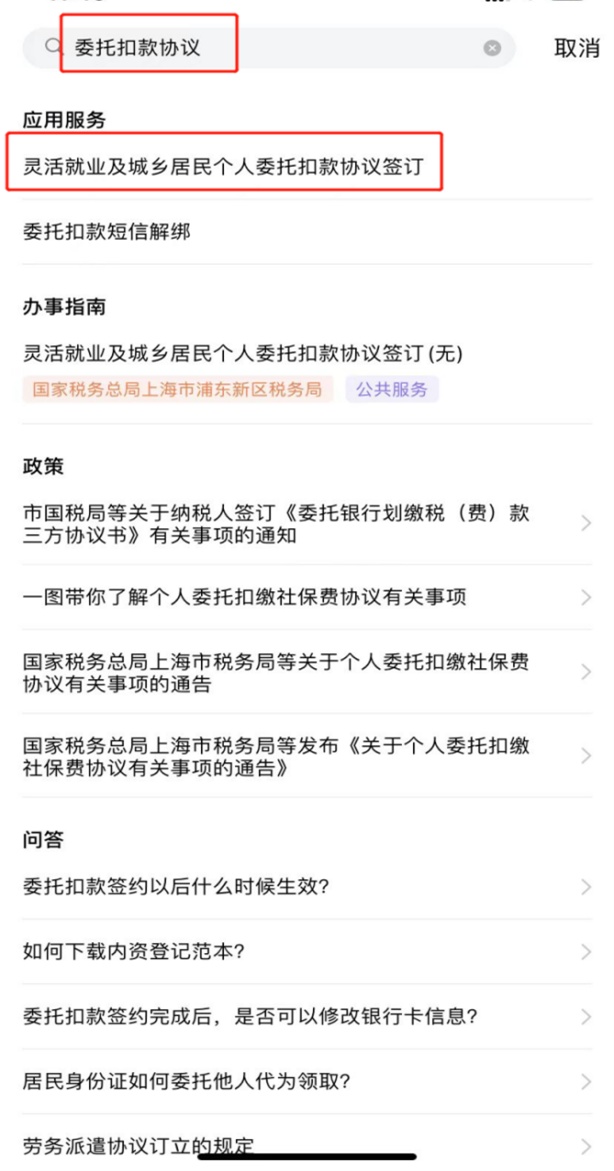Image resolution: width=614 pixels, height=1171 pixels.
Task: Open 委托扣款短信解绑 service
Action: click(107, 232)
